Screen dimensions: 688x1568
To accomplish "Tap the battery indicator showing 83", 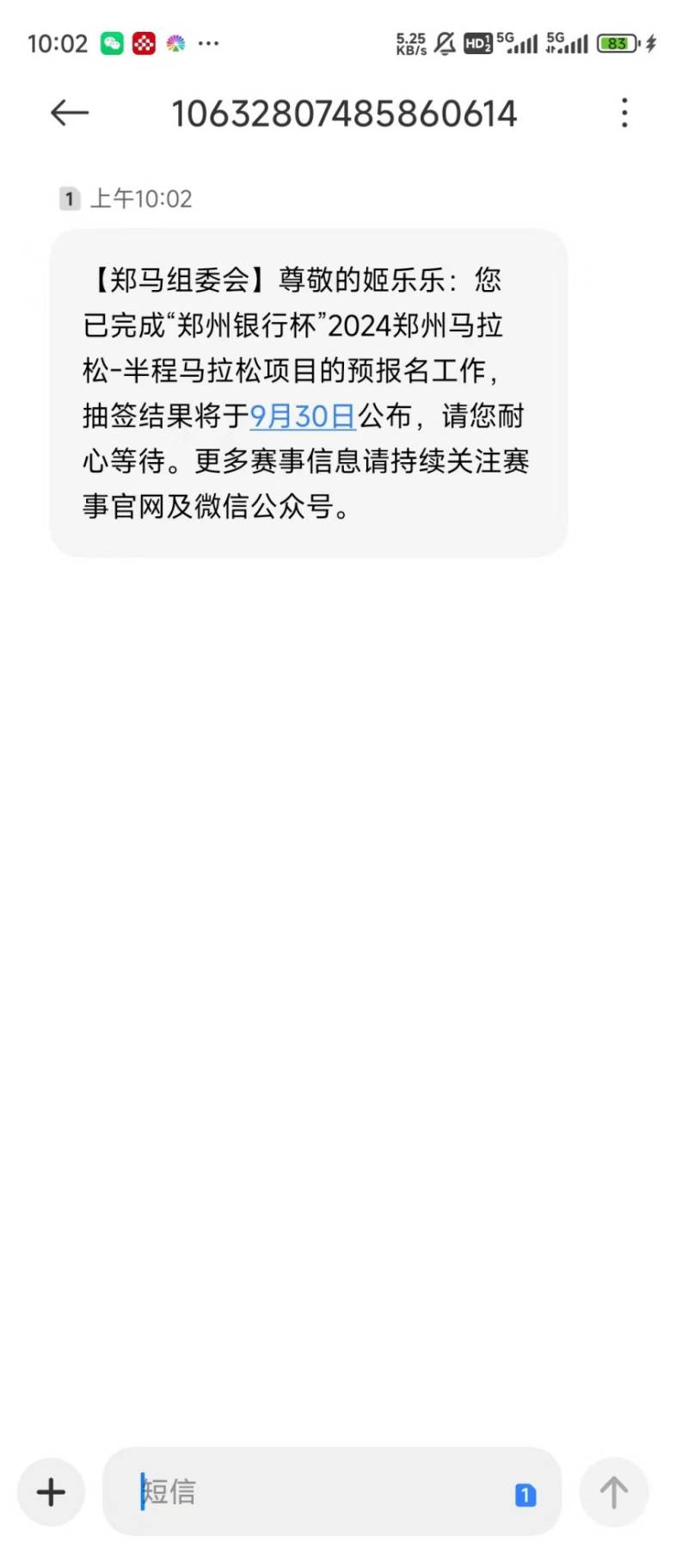I will tap(617, 43).
